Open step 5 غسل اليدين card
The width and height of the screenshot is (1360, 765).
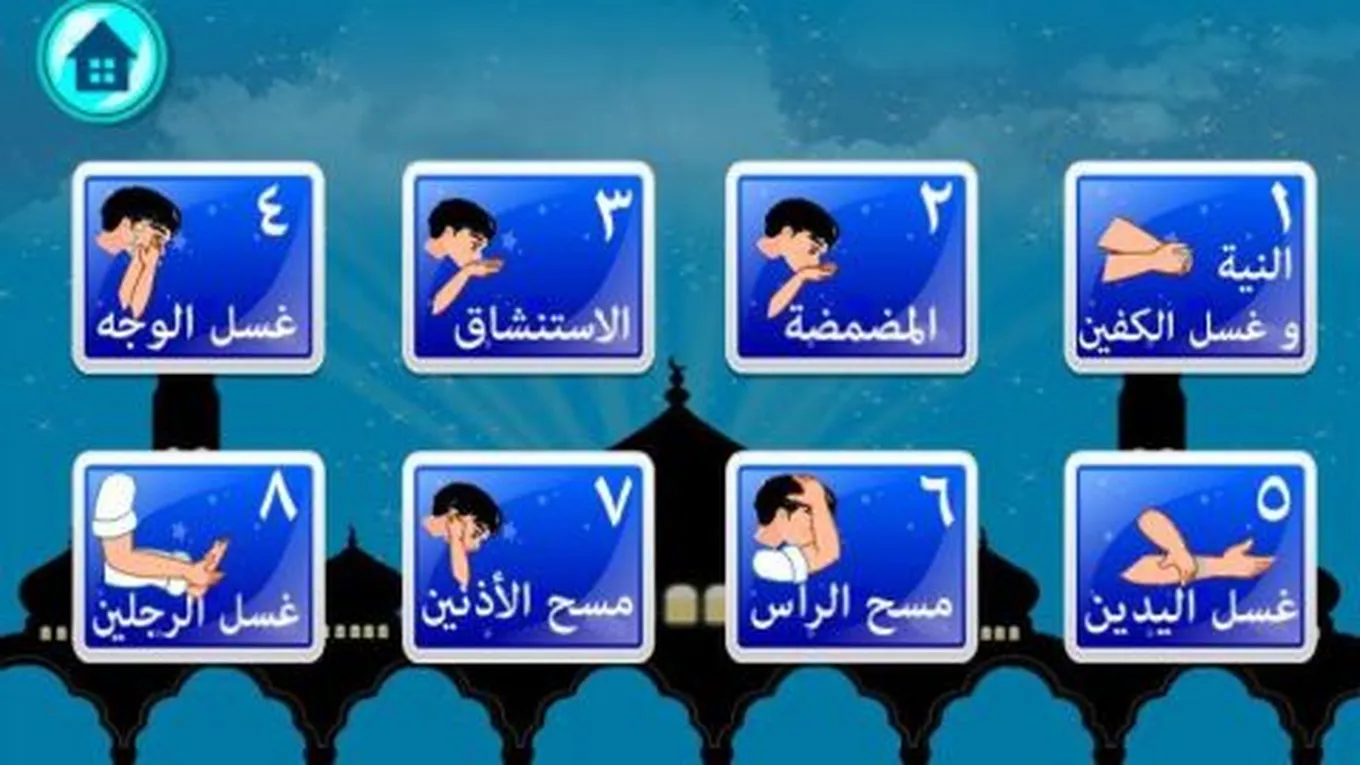(1190, 556)
